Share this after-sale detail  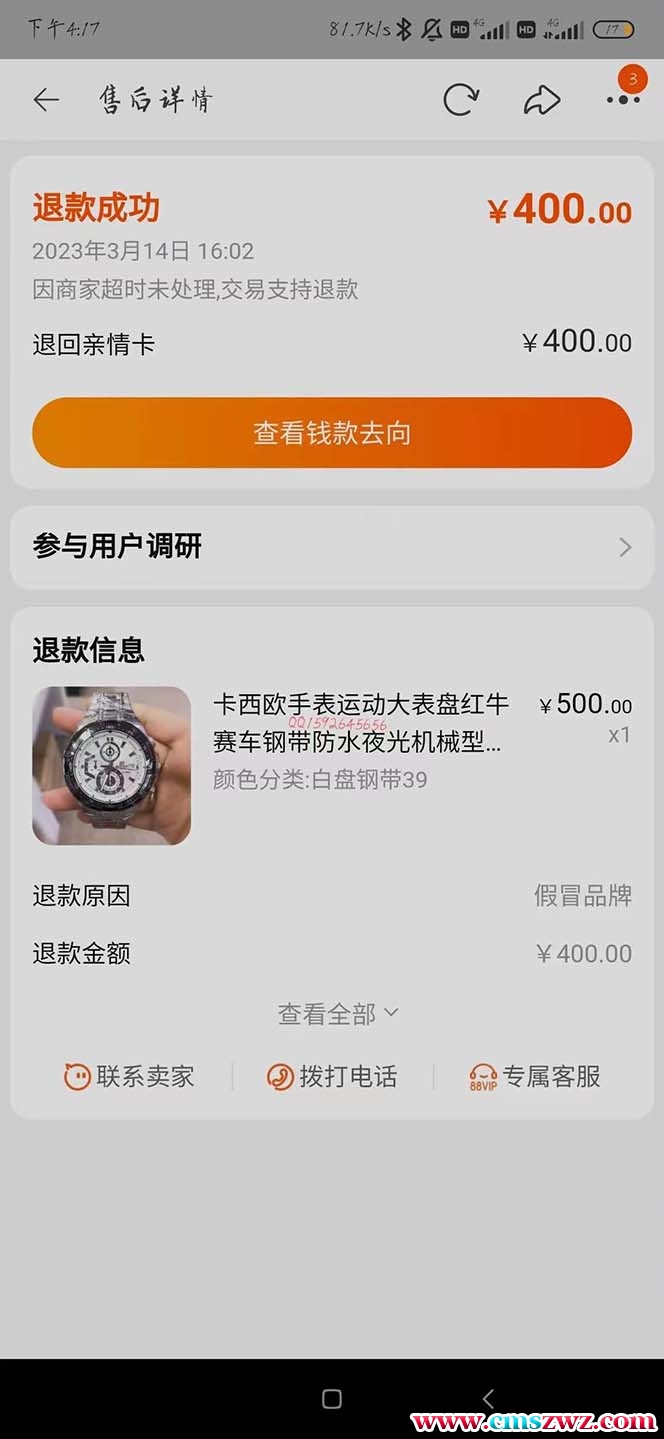[541, 99]
